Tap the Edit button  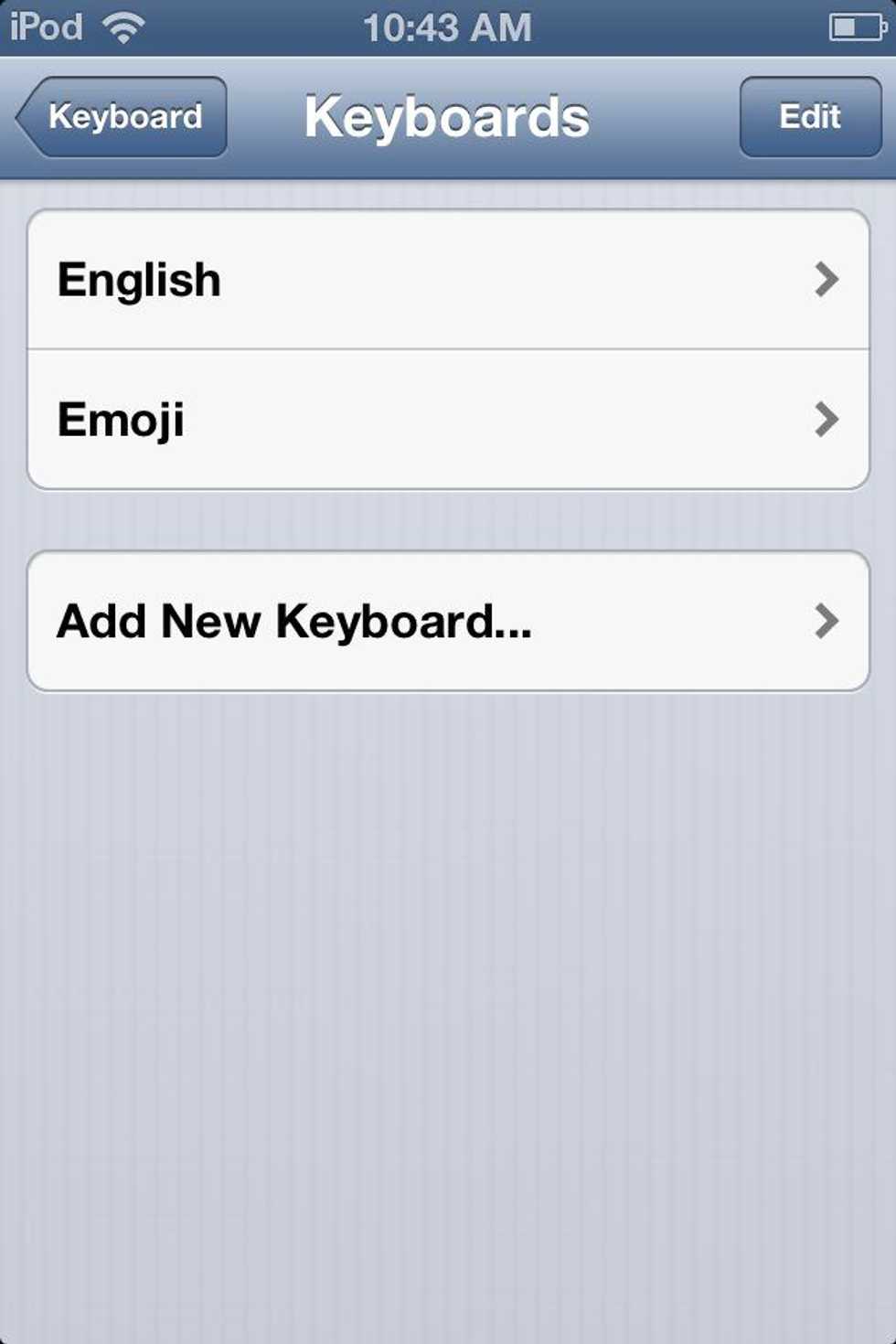(810, 117)
